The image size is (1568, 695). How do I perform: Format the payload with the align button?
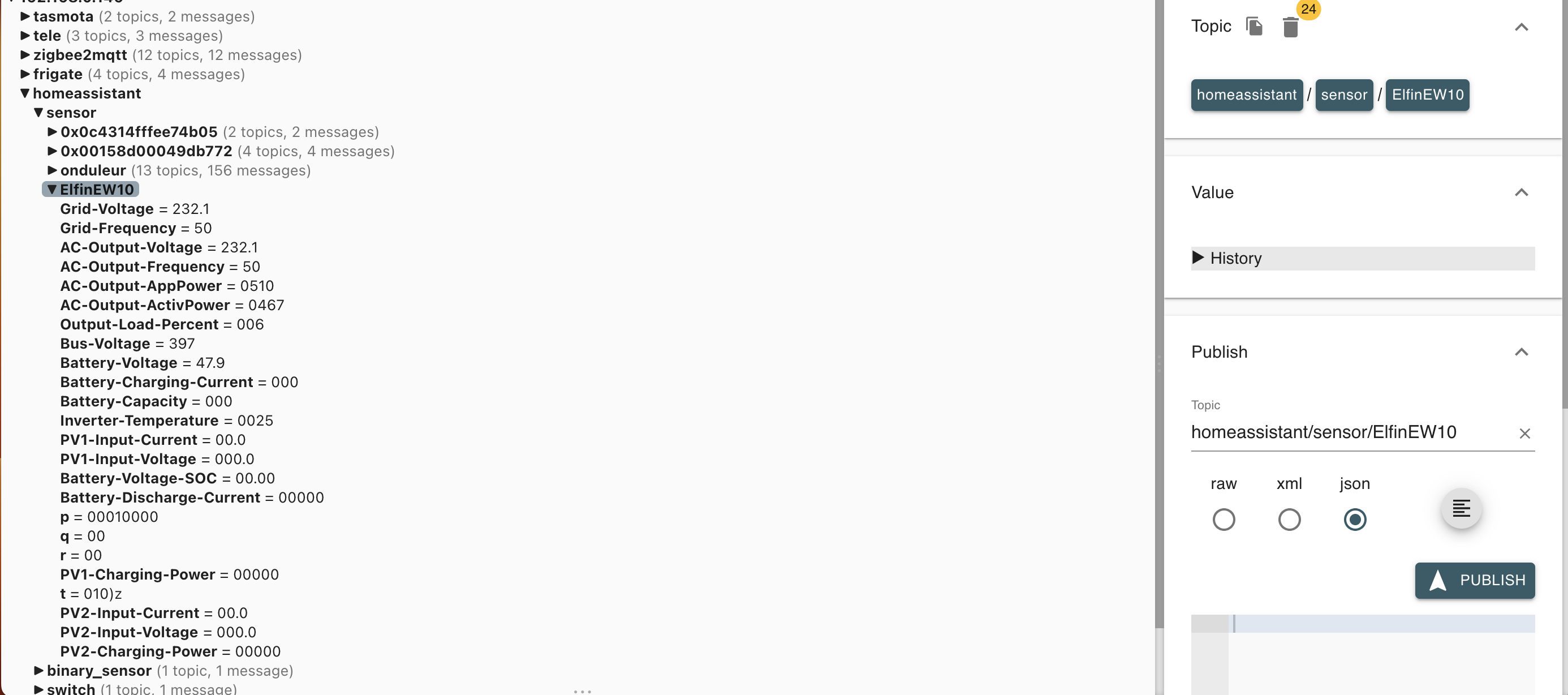point(1461,509)
